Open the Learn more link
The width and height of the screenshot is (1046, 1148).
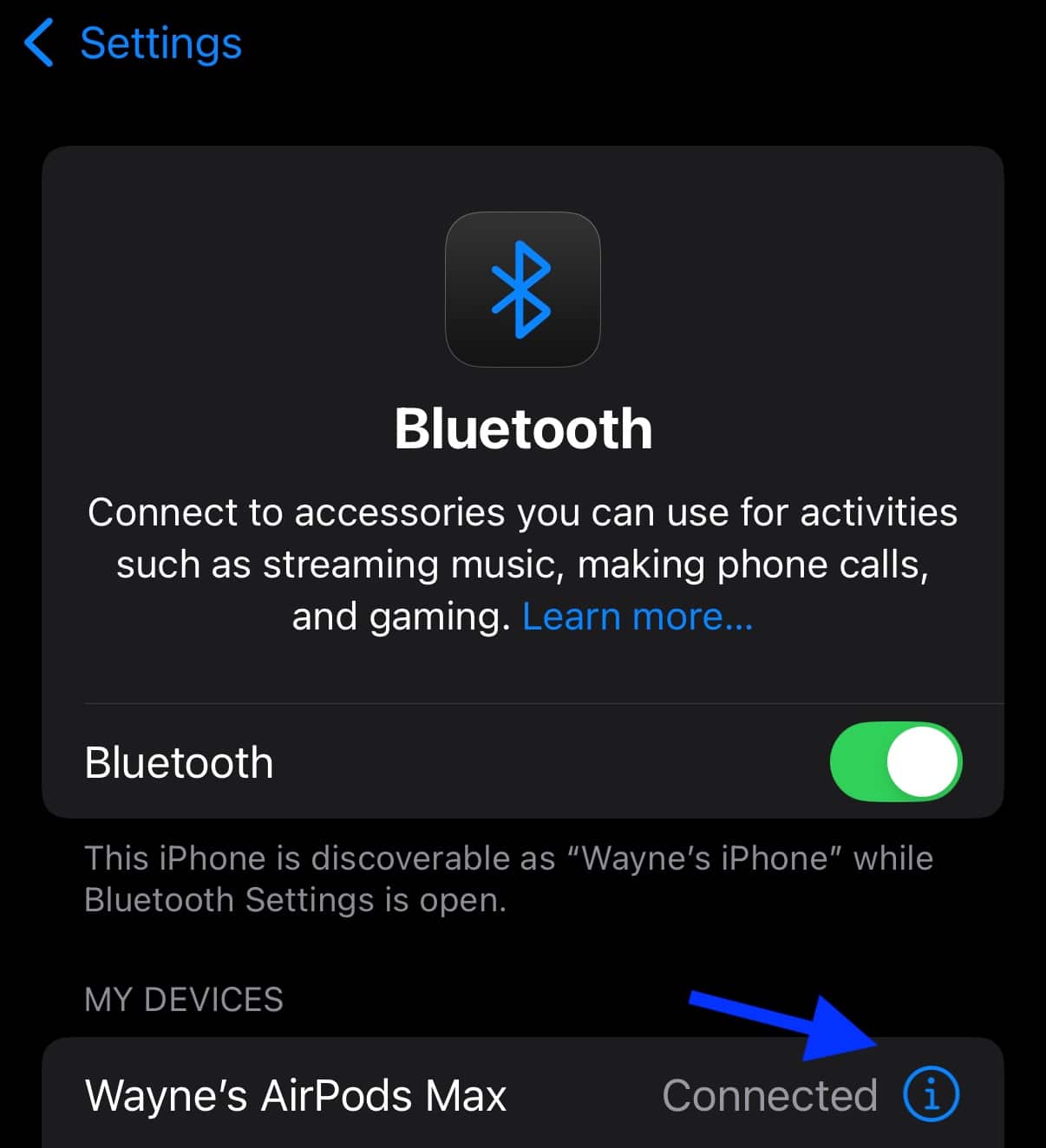(637, 617)
